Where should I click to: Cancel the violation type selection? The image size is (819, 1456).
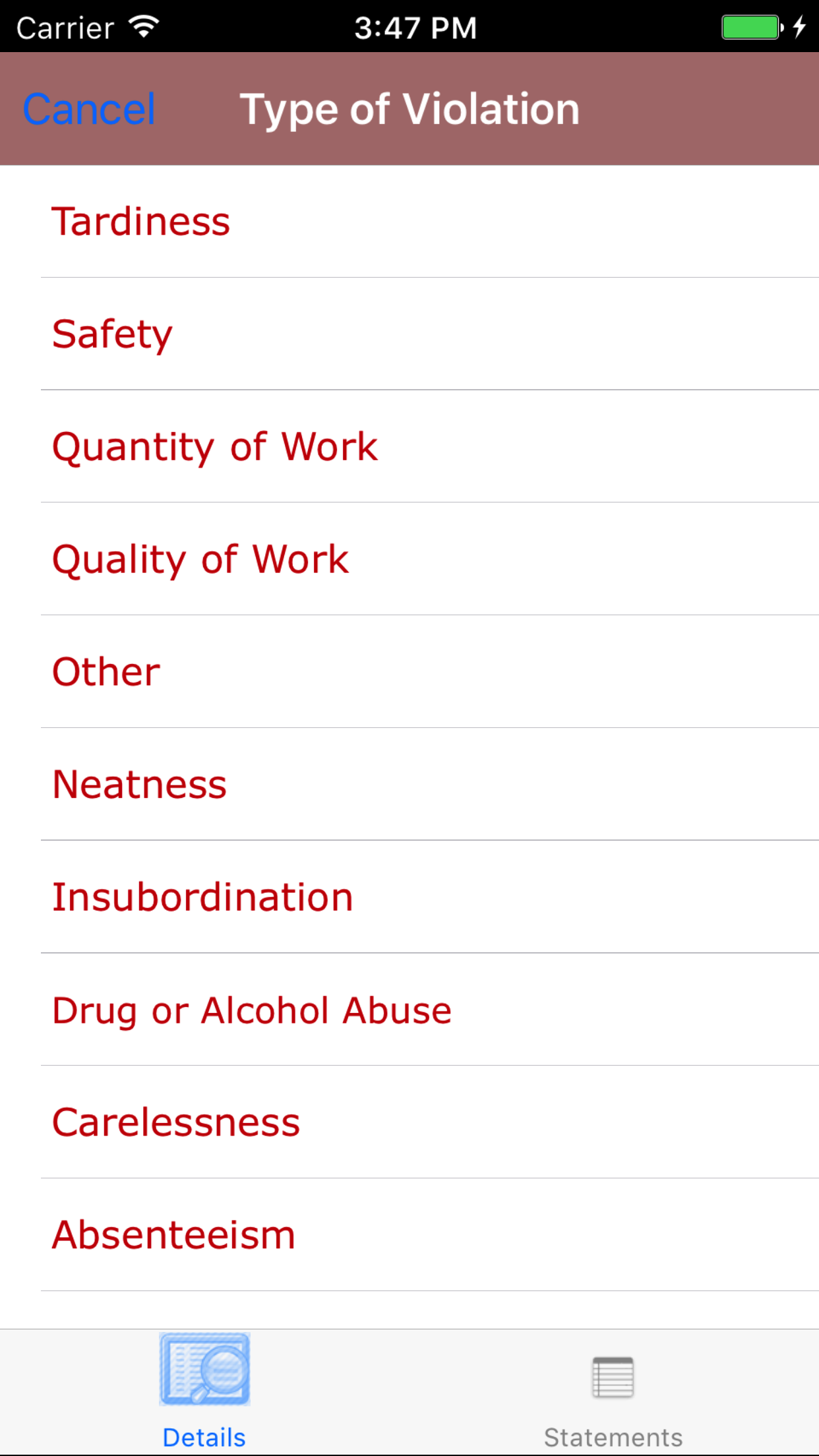pos(89,109)
